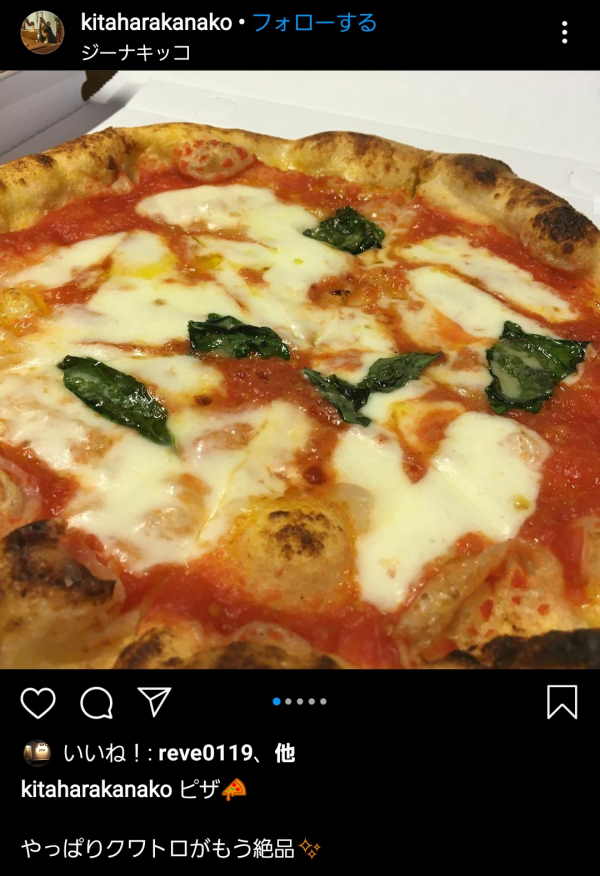Follow with the フォローする button
This screenshot has width=600, height=876.
click(x=314, y=22)
